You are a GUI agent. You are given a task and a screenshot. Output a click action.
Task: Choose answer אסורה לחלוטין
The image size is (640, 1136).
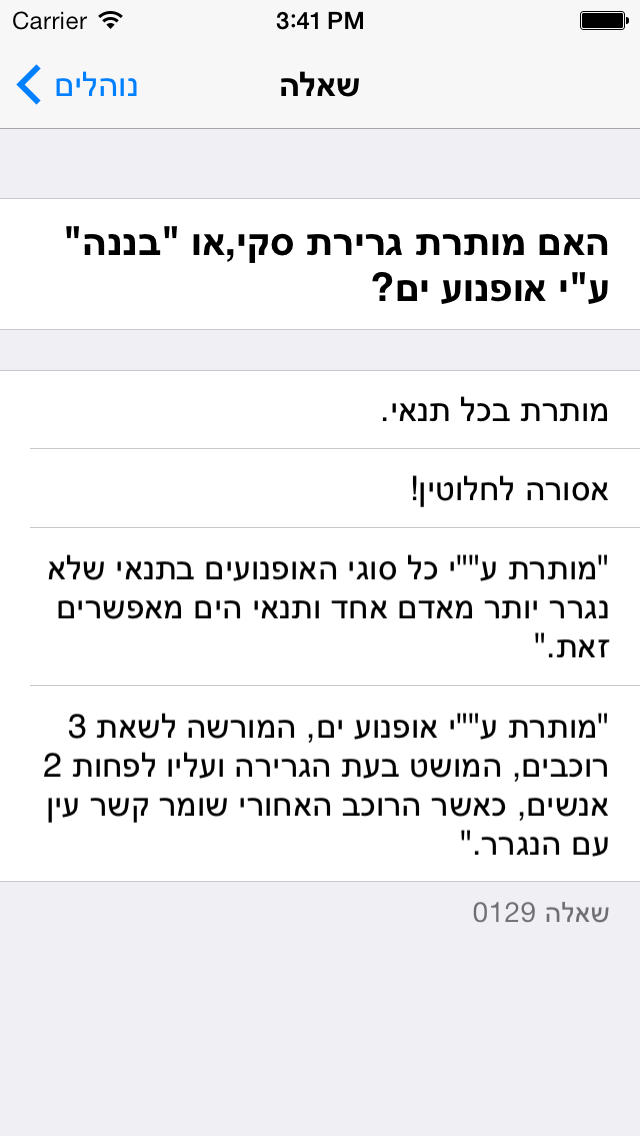coord(320,489)
